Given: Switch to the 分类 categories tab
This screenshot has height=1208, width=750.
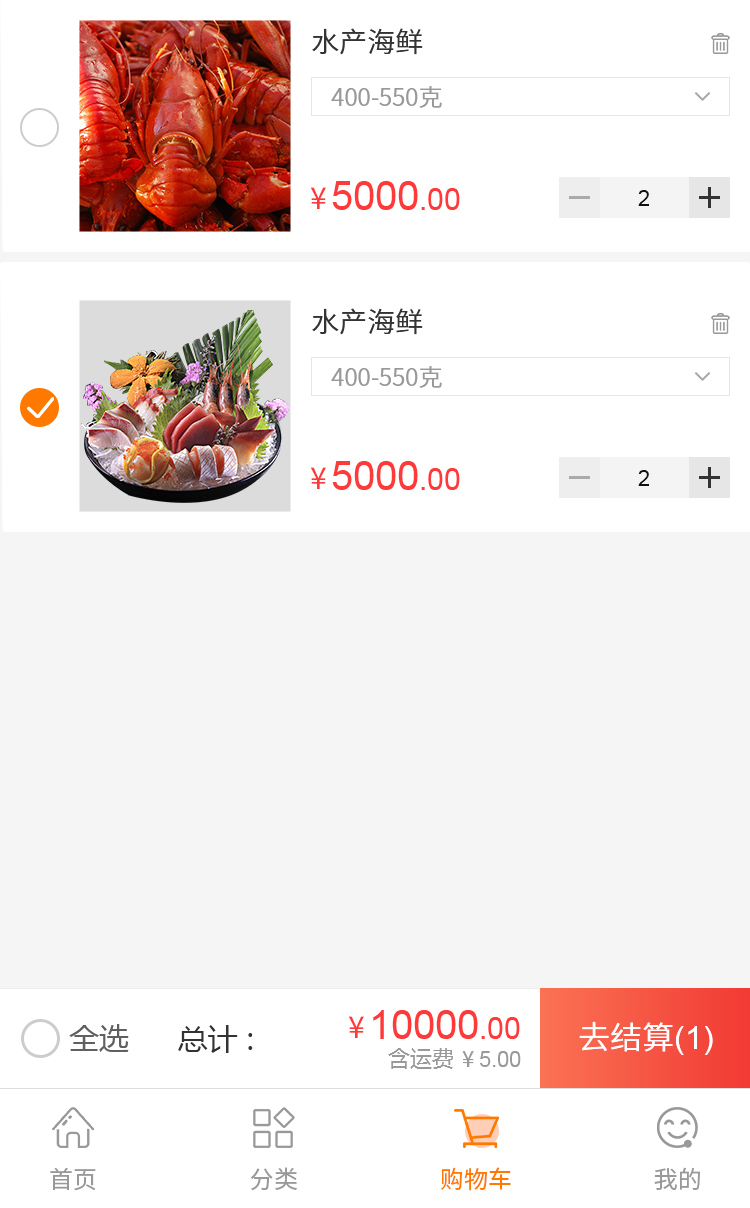Looking at the screenshot, I should coord(273,1148).
